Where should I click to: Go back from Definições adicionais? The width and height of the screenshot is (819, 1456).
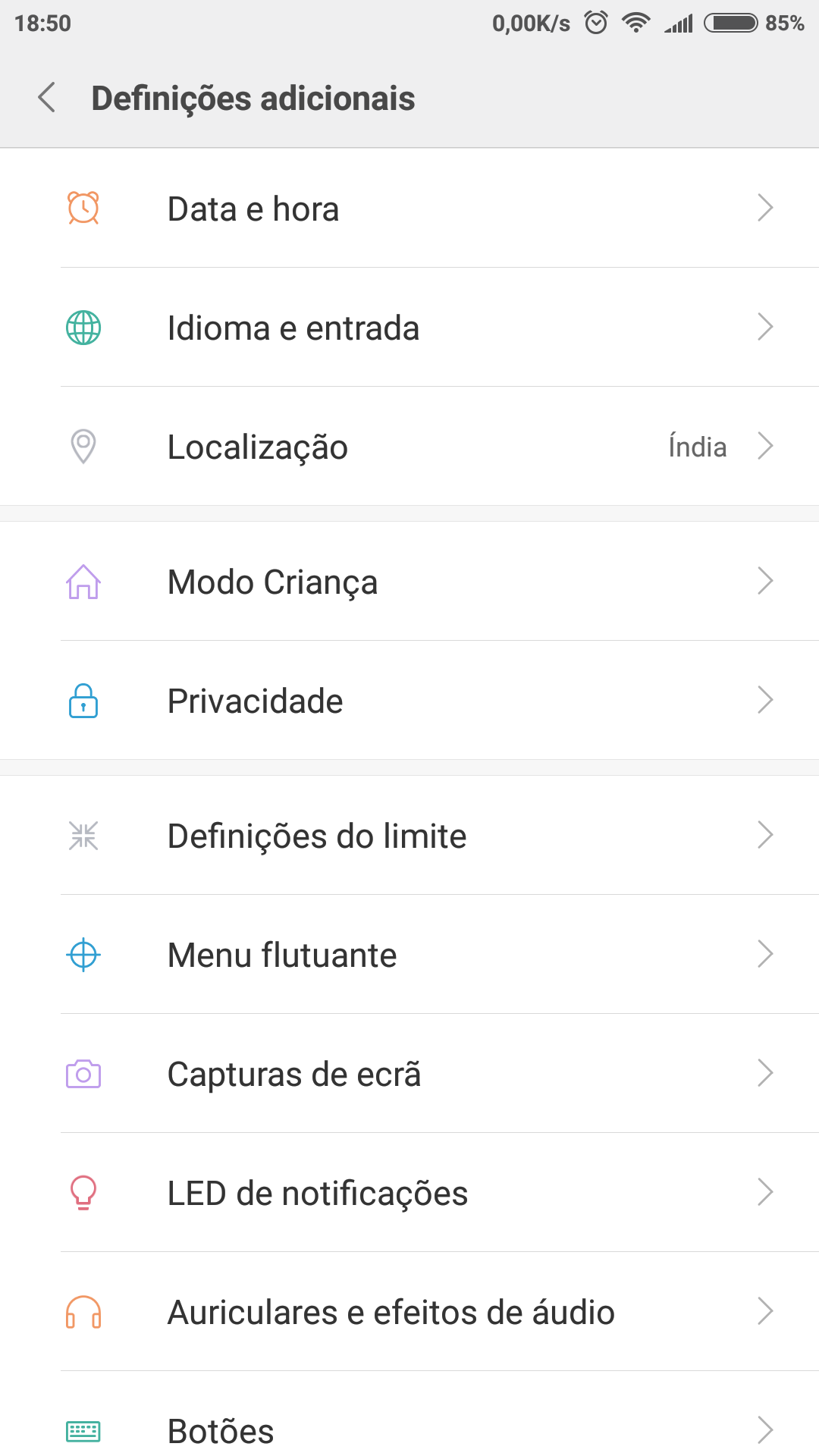47,98
